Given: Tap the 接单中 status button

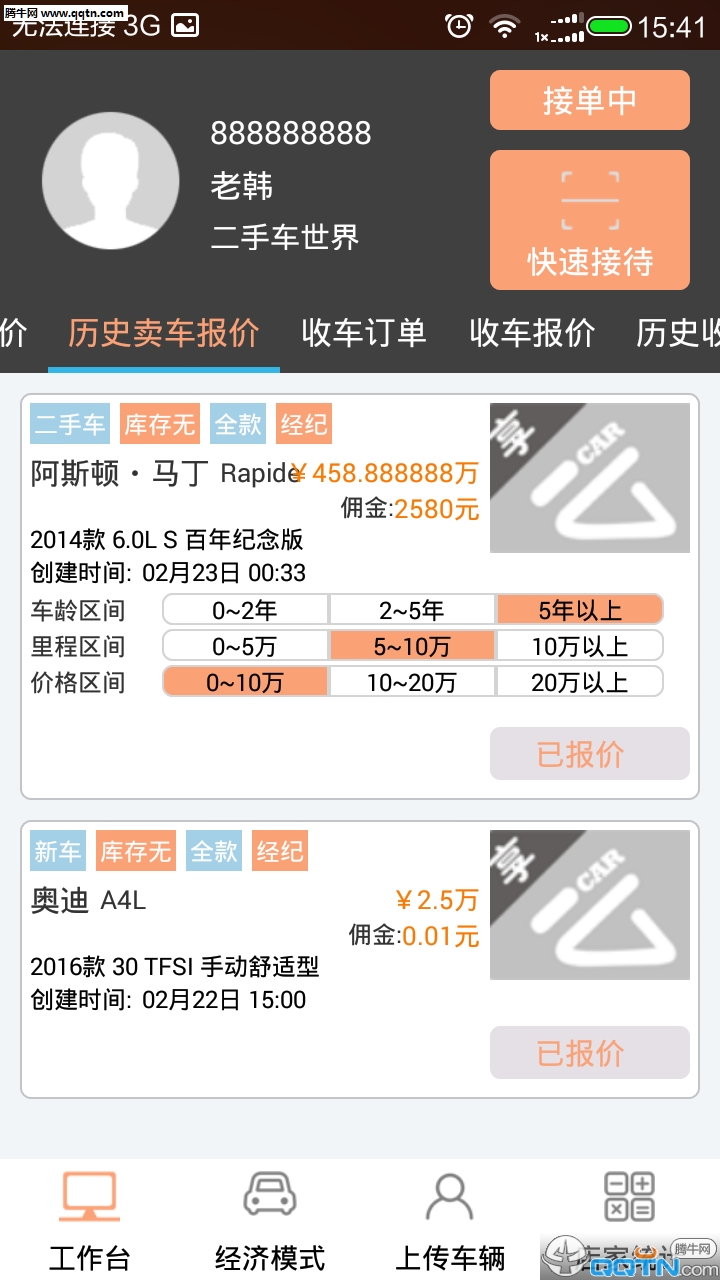Looking at the screenshot, I should (589, 100).
